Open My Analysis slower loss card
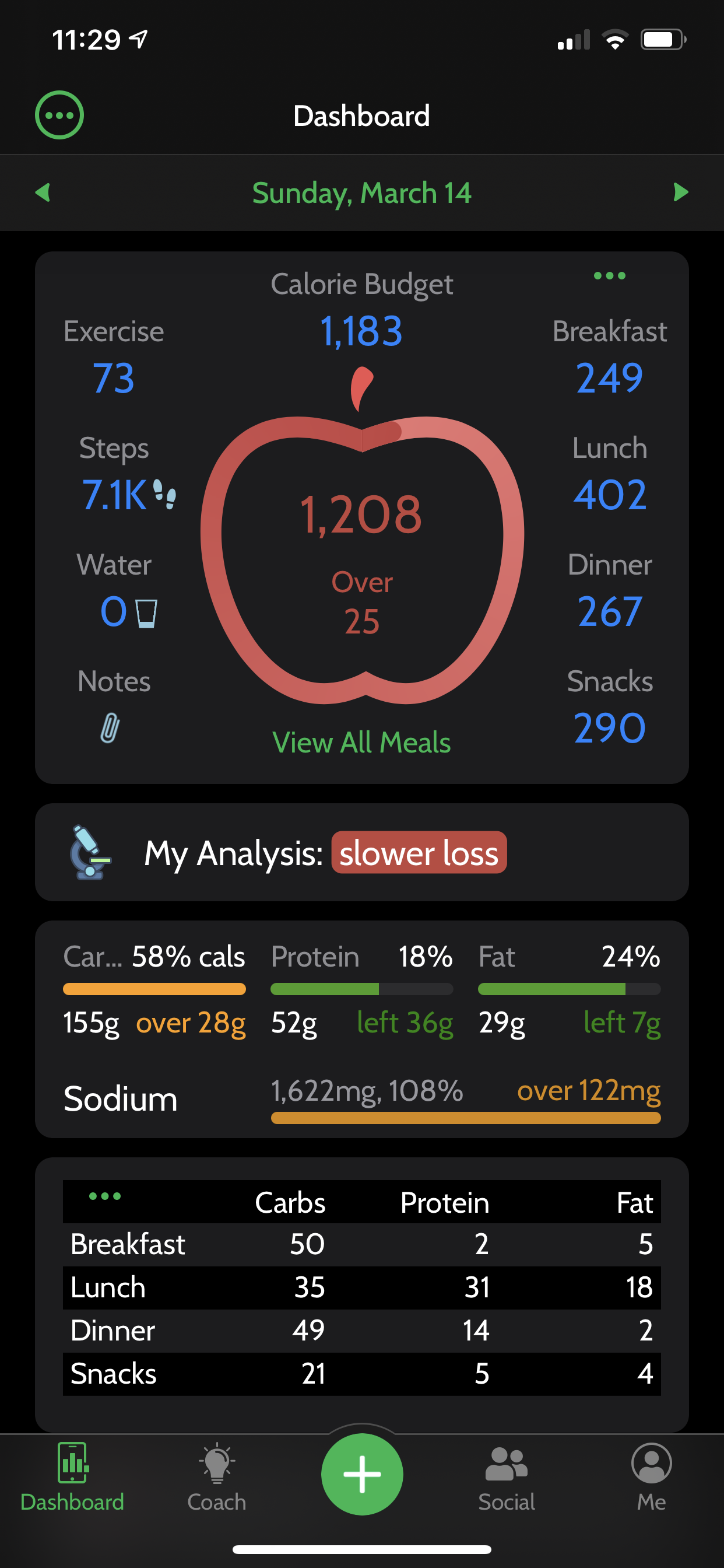Screen dimensions: 724x1568 click(362, 852)
